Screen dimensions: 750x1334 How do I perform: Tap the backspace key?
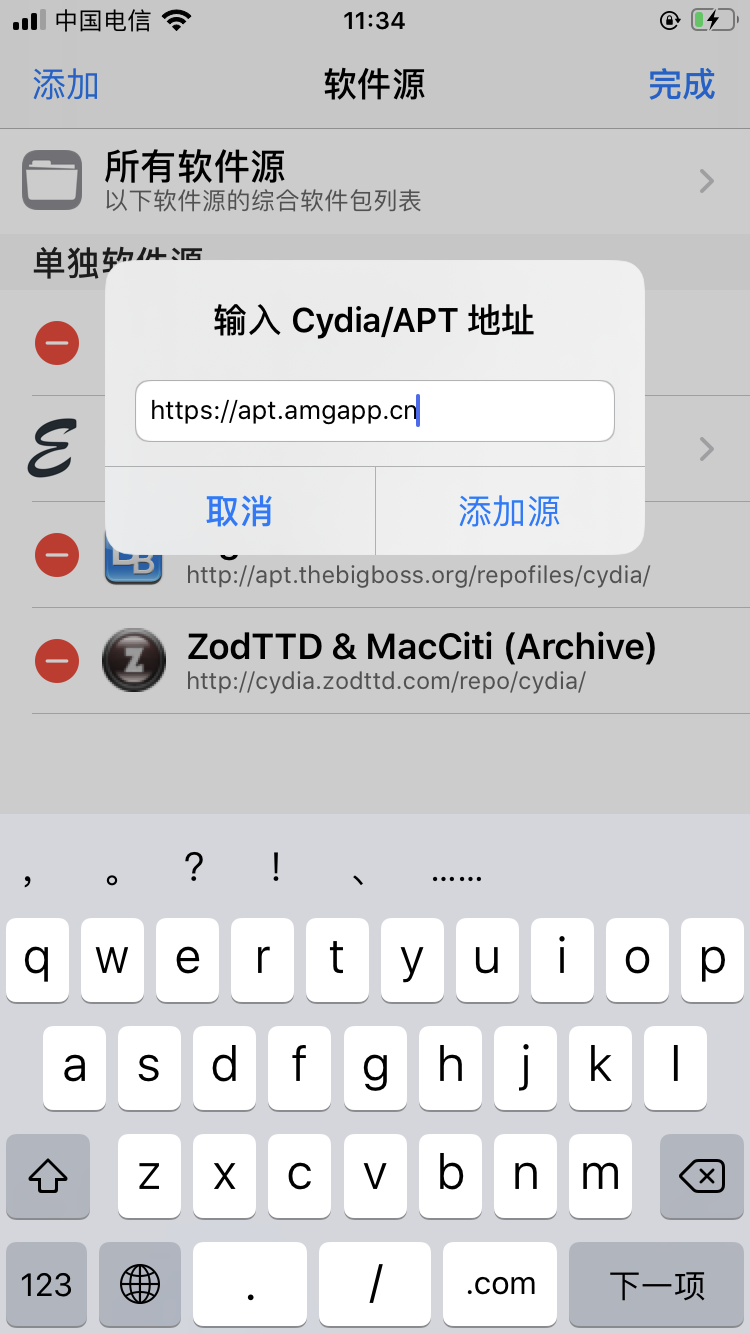pos(702,1176)
